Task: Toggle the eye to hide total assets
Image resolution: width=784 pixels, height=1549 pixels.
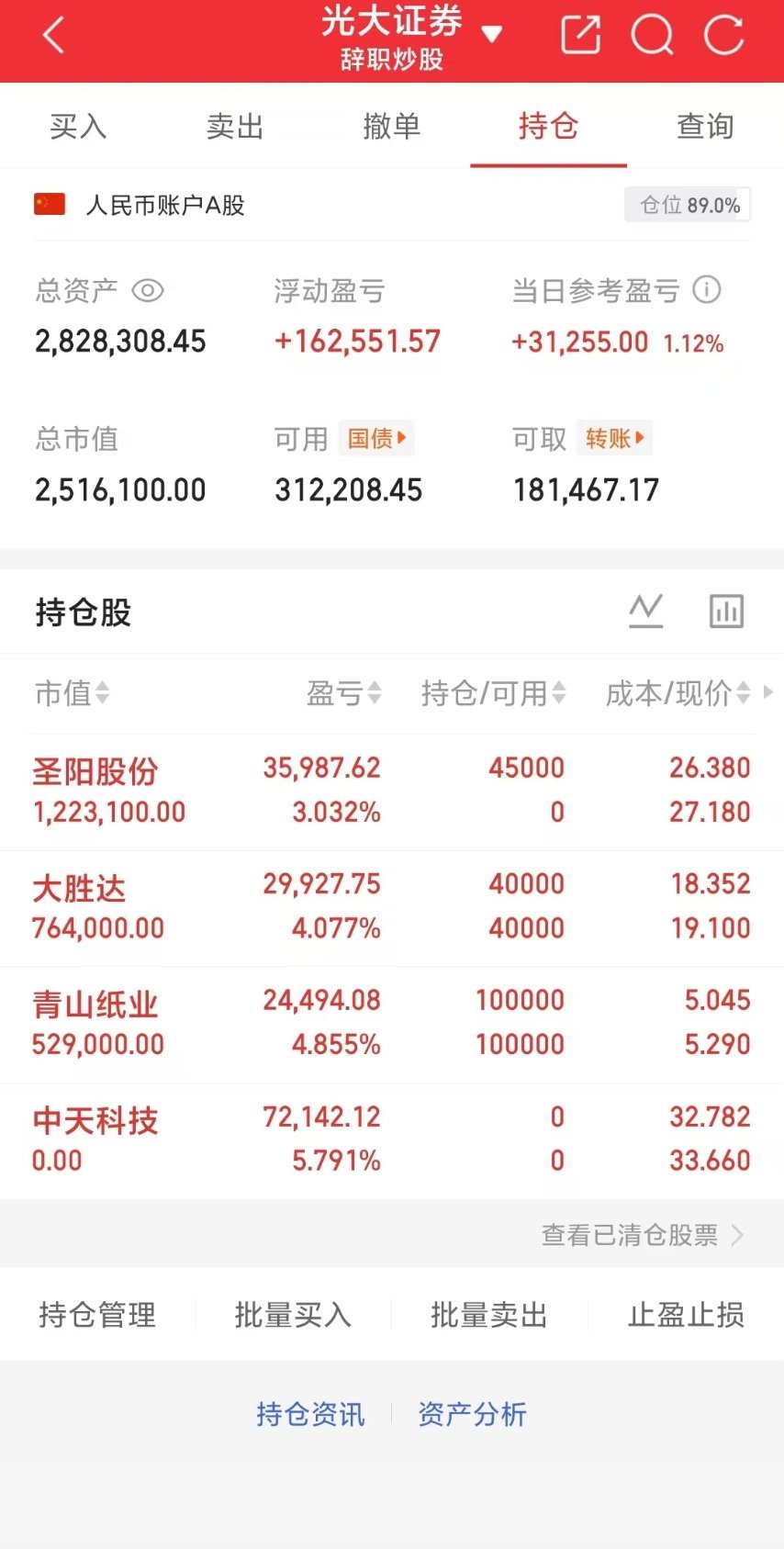Action: coord(149,291)
